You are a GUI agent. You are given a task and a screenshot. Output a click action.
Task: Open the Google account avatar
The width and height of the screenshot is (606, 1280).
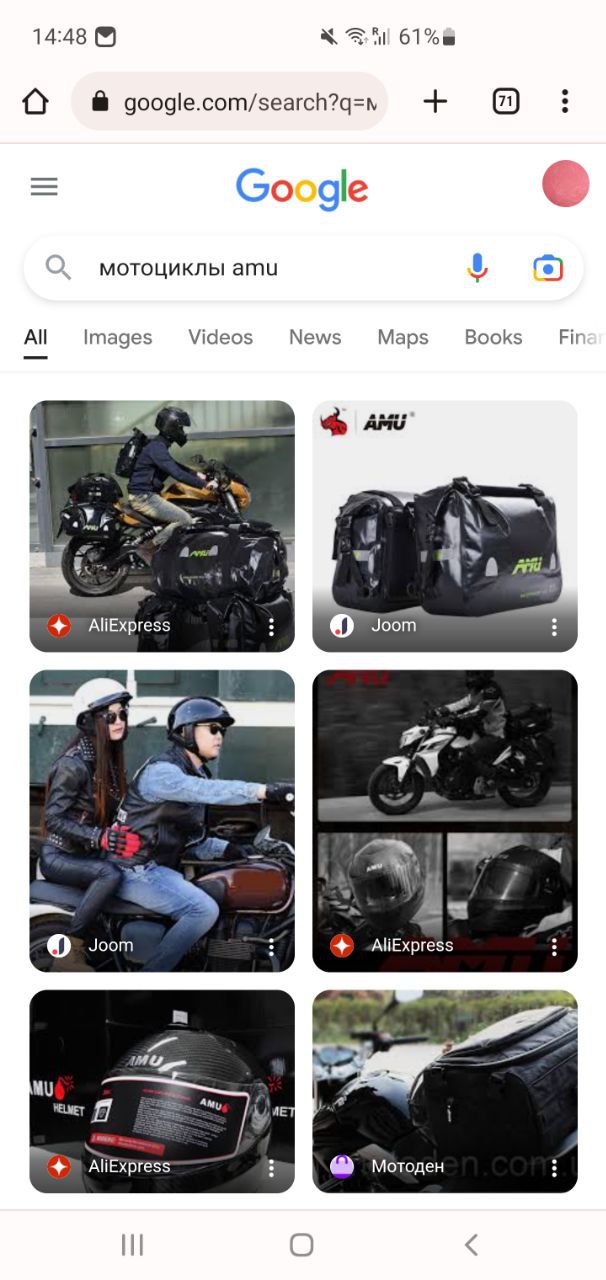point(565,184)
